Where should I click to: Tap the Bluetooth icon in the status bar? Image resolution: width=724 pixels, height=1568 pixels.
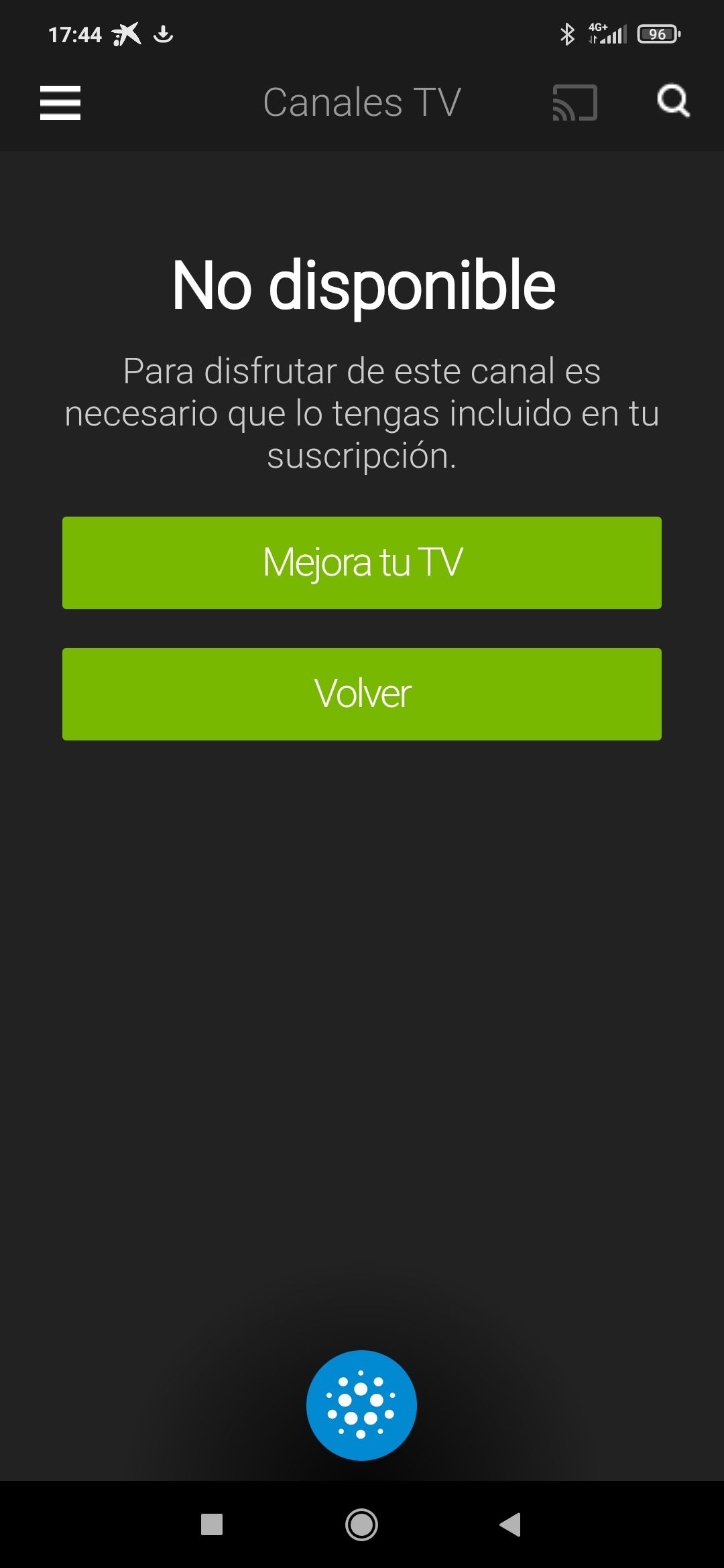(x=568, y=33)
